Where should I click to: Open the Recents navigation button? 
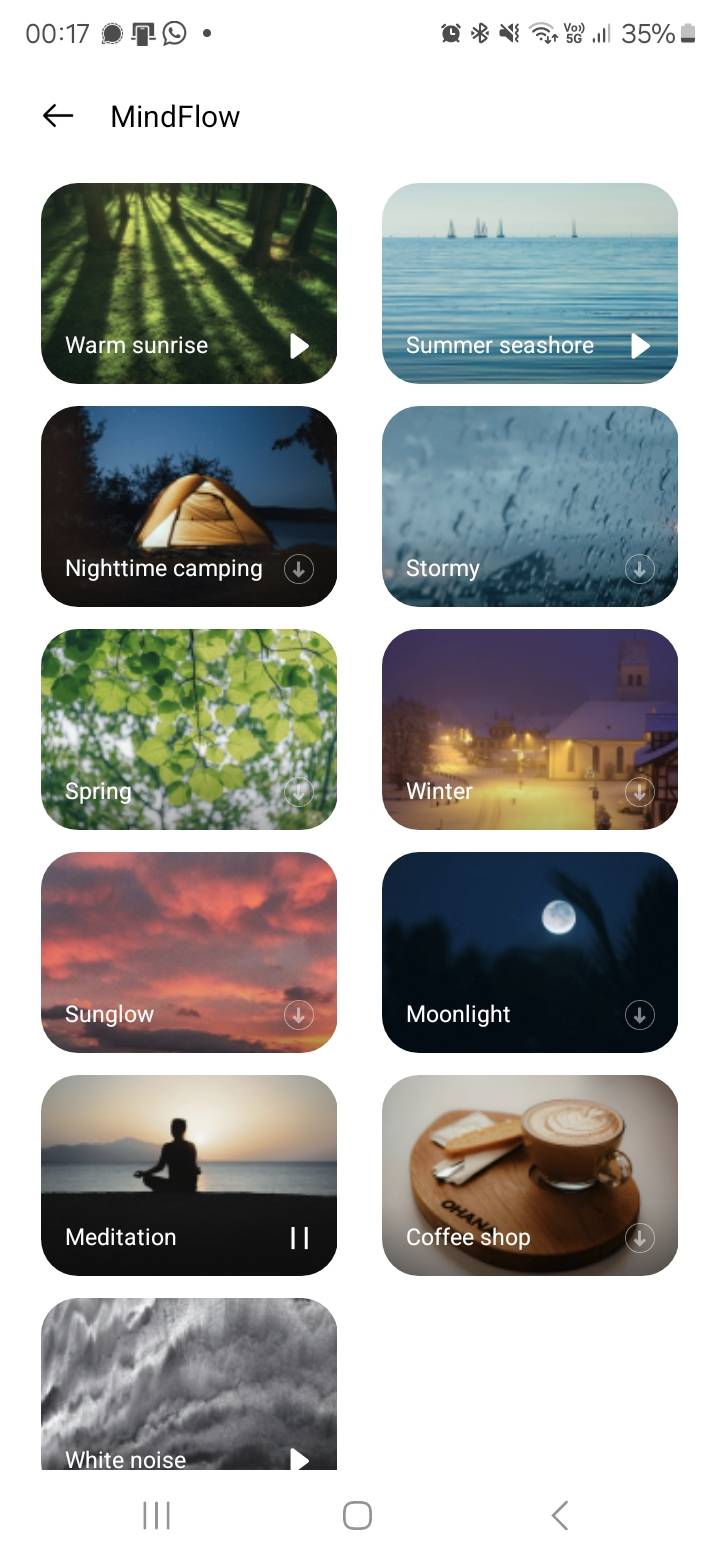click(x=156, y=1515)
